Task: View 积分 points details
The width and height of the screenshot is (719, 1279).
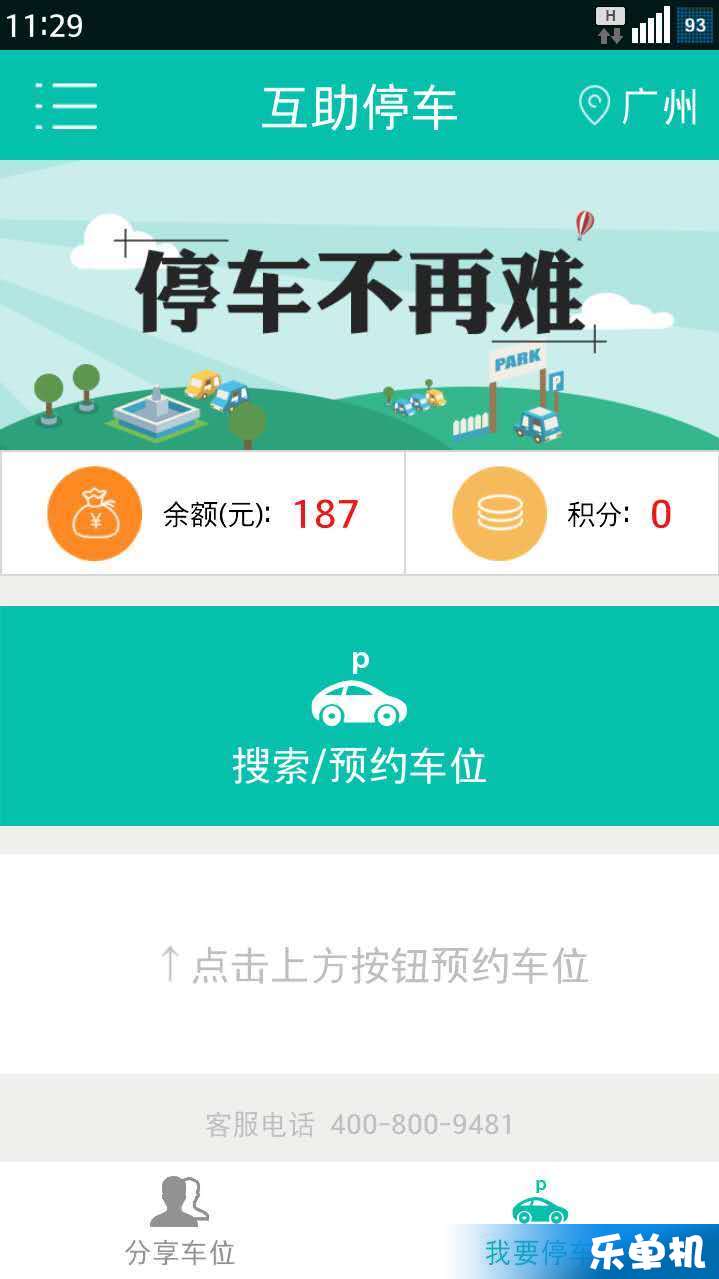Action: pyautogui.click(x=562, y=513)
